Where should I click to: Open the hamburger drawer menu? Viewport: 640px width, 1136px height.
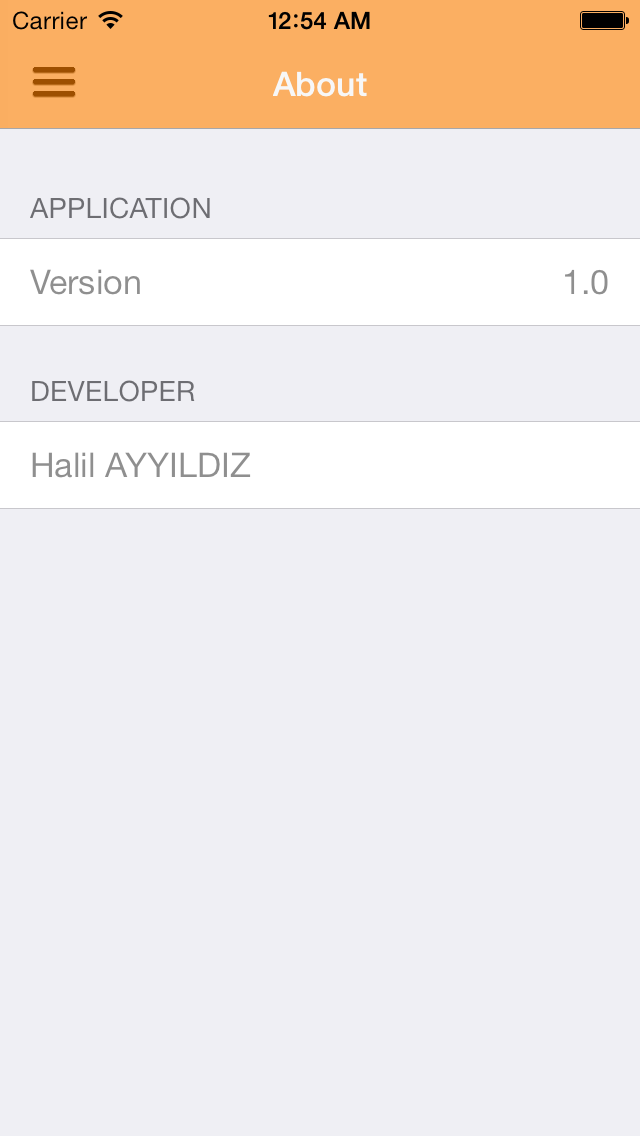(x=54, y=83)
